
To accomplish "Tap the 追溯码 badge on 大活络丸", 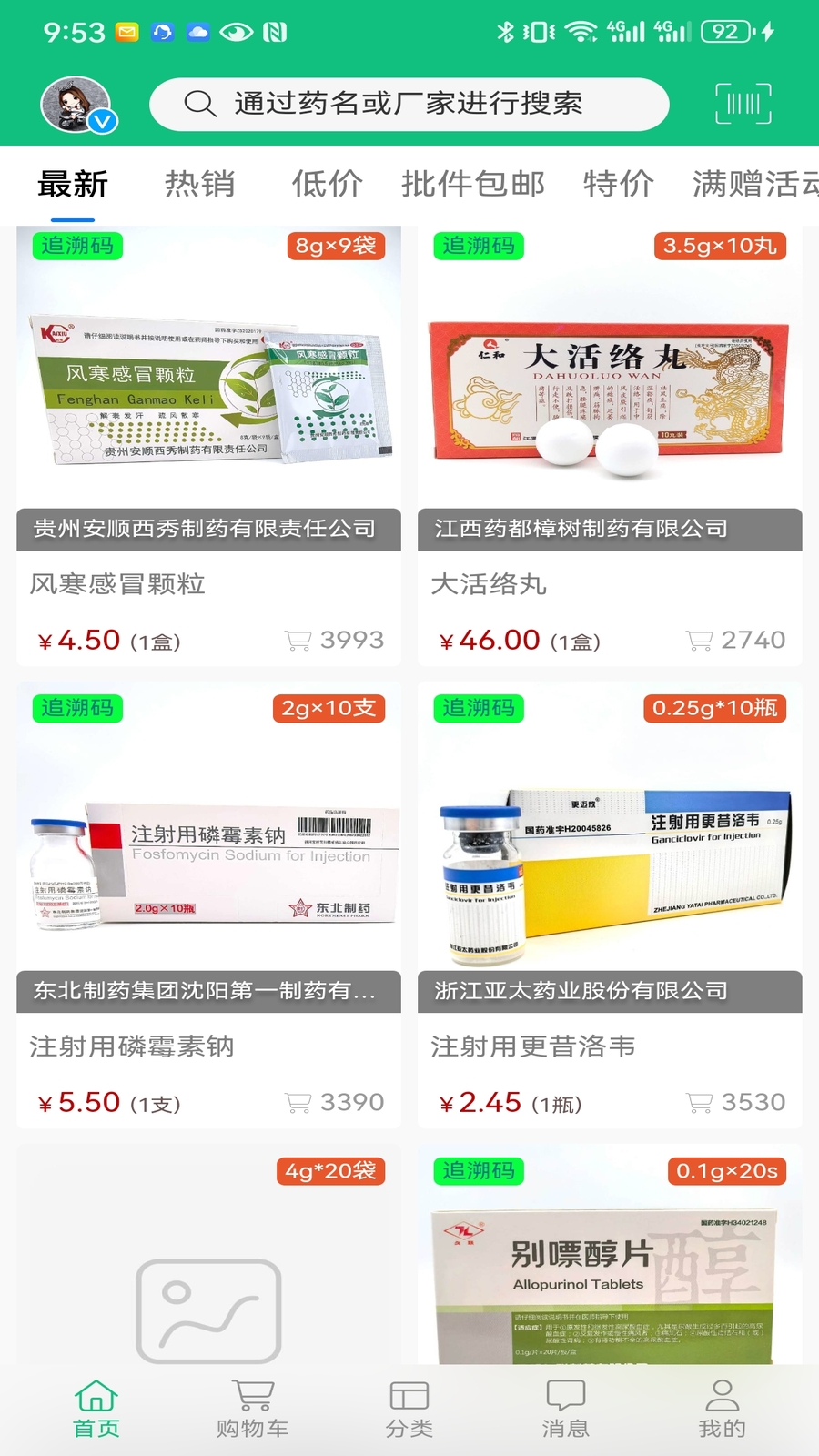I will 480,246.
